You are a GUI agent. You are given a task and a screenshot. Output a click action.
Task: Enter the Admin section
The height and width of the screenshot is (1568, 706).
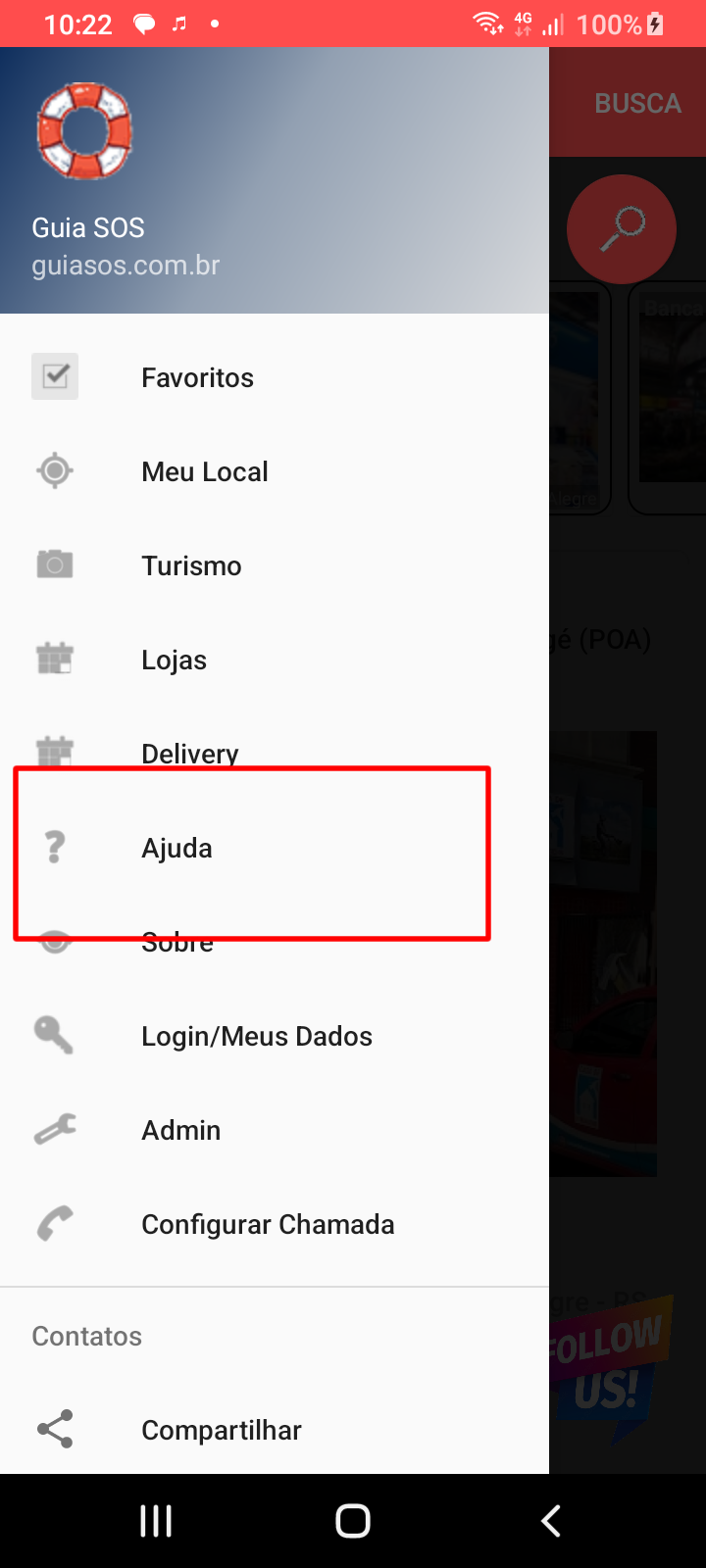180,1130
